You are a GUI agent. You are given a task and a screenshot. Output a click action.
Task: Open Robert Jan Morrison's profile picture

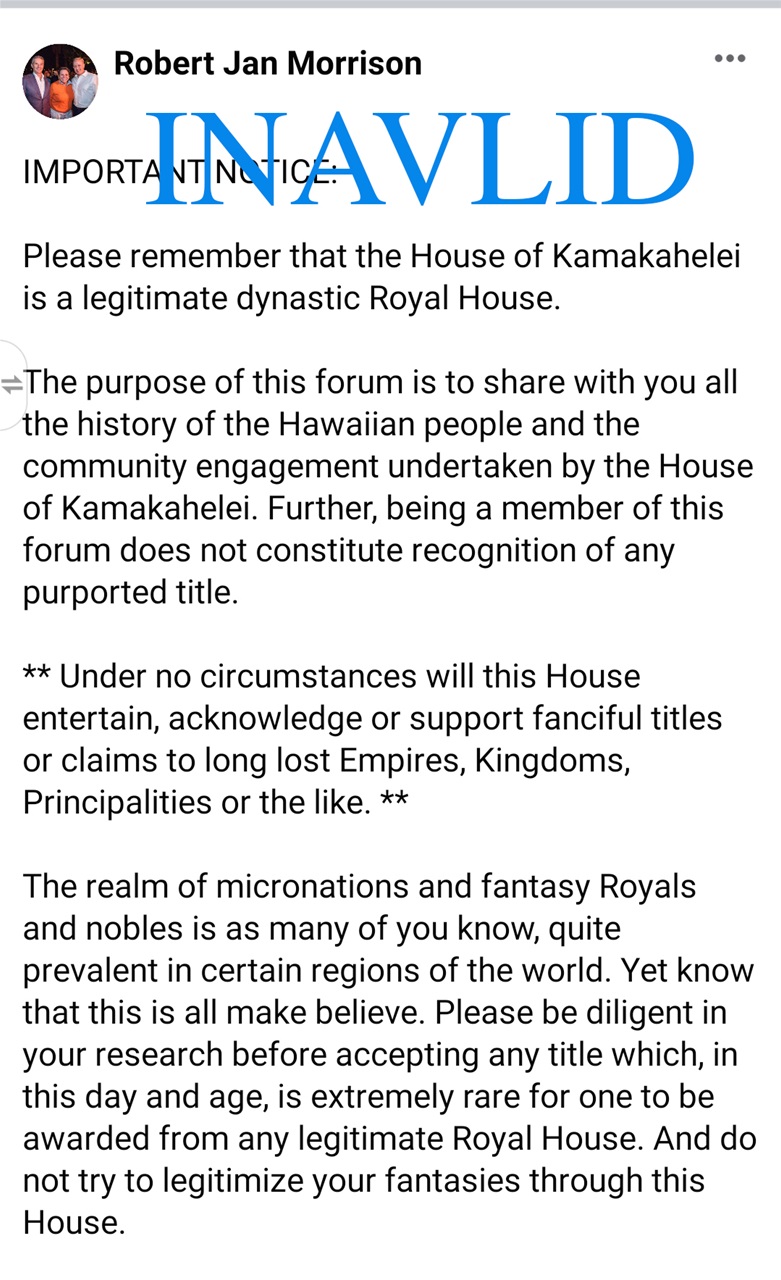pyautogui.click(x=60, y=81)
